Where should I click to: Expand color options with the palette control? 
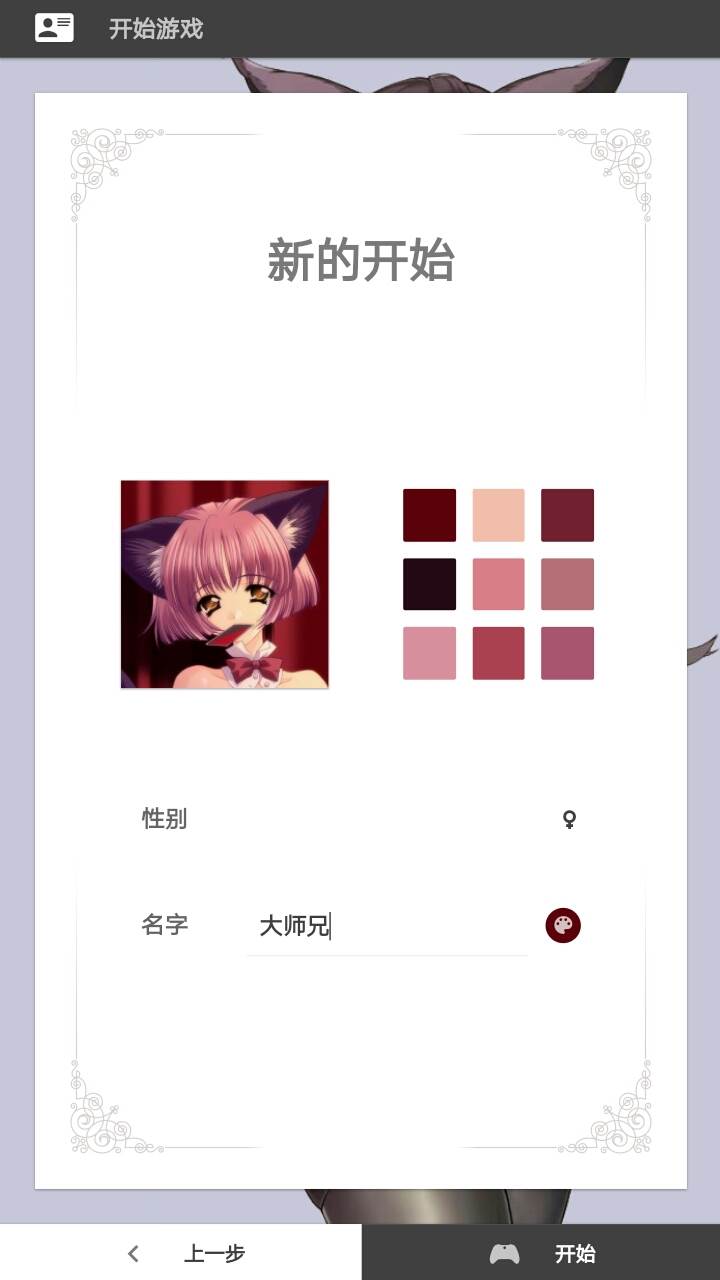click(x=563, y=925)
